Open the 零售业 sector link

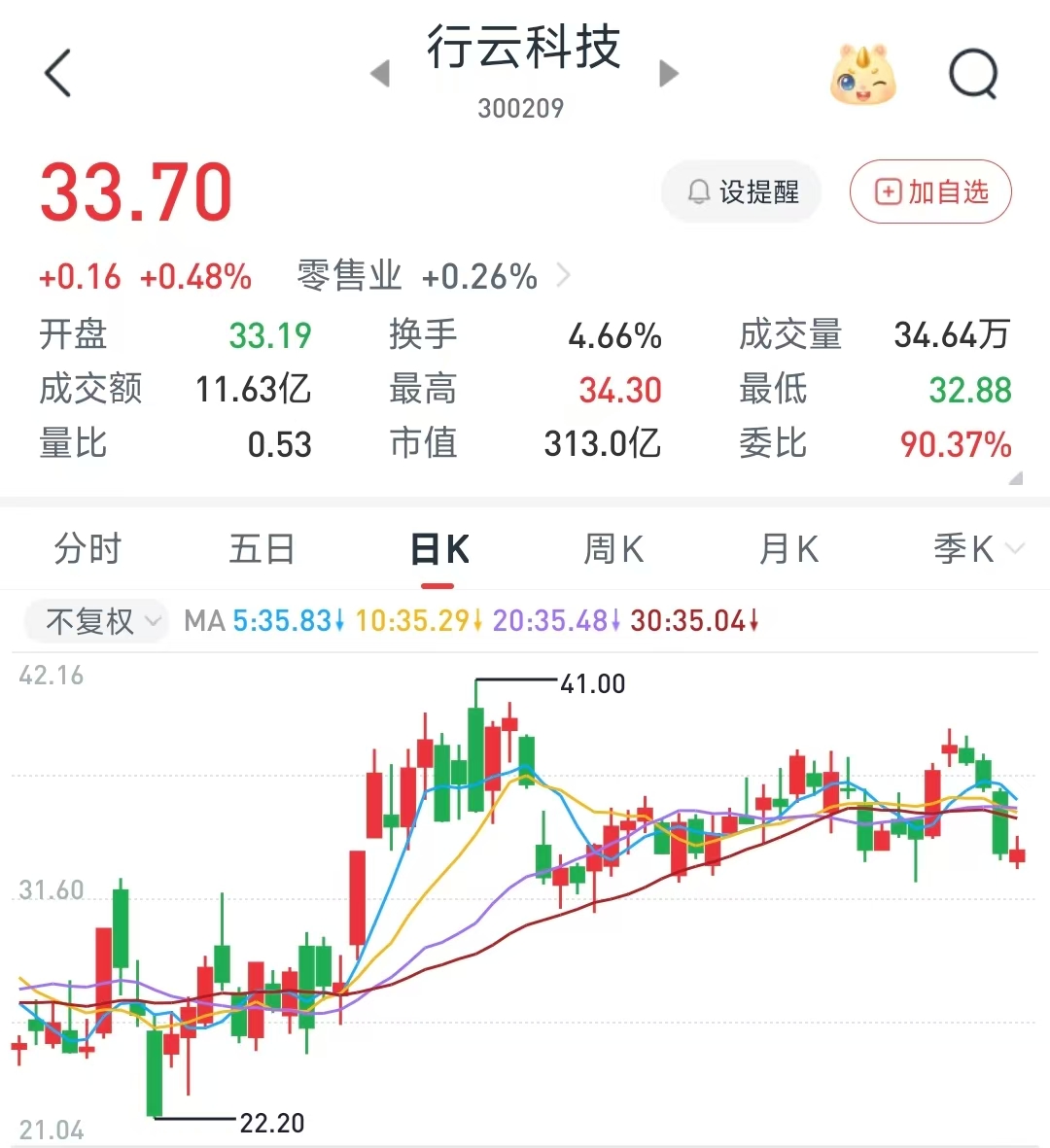434,276
